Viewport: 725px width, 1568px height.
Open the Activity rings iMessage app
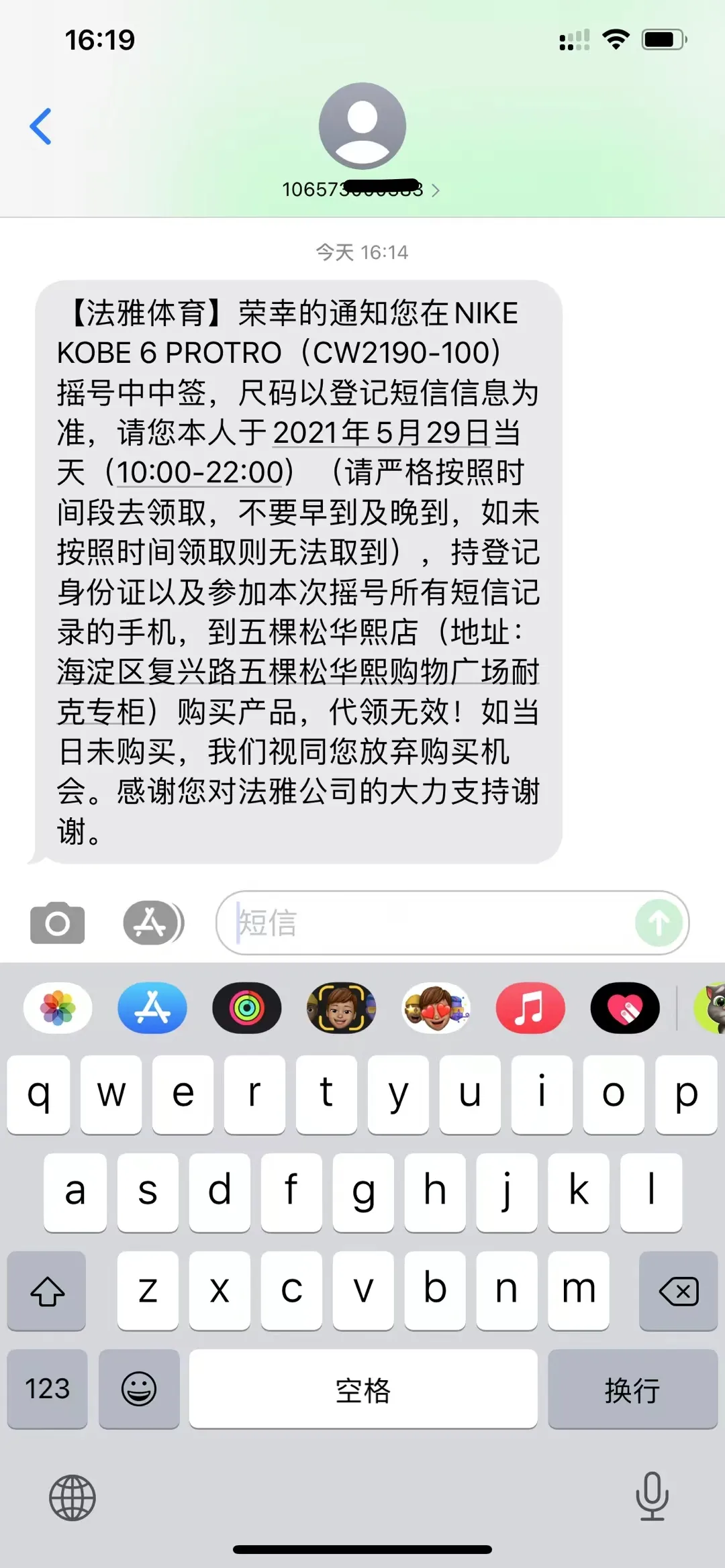[246, 1008]
